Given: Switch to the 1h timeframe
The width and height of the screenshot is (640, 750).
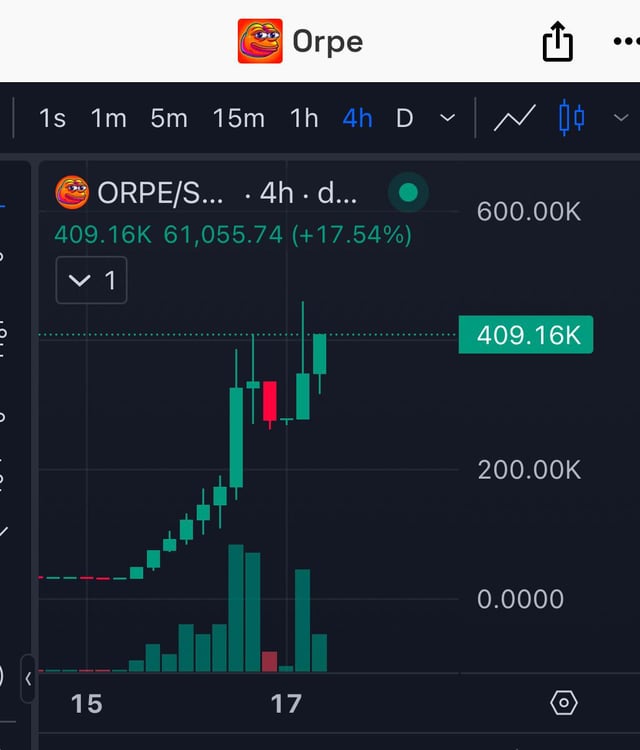Looking at the screenshot, I should tap(304, 118).
